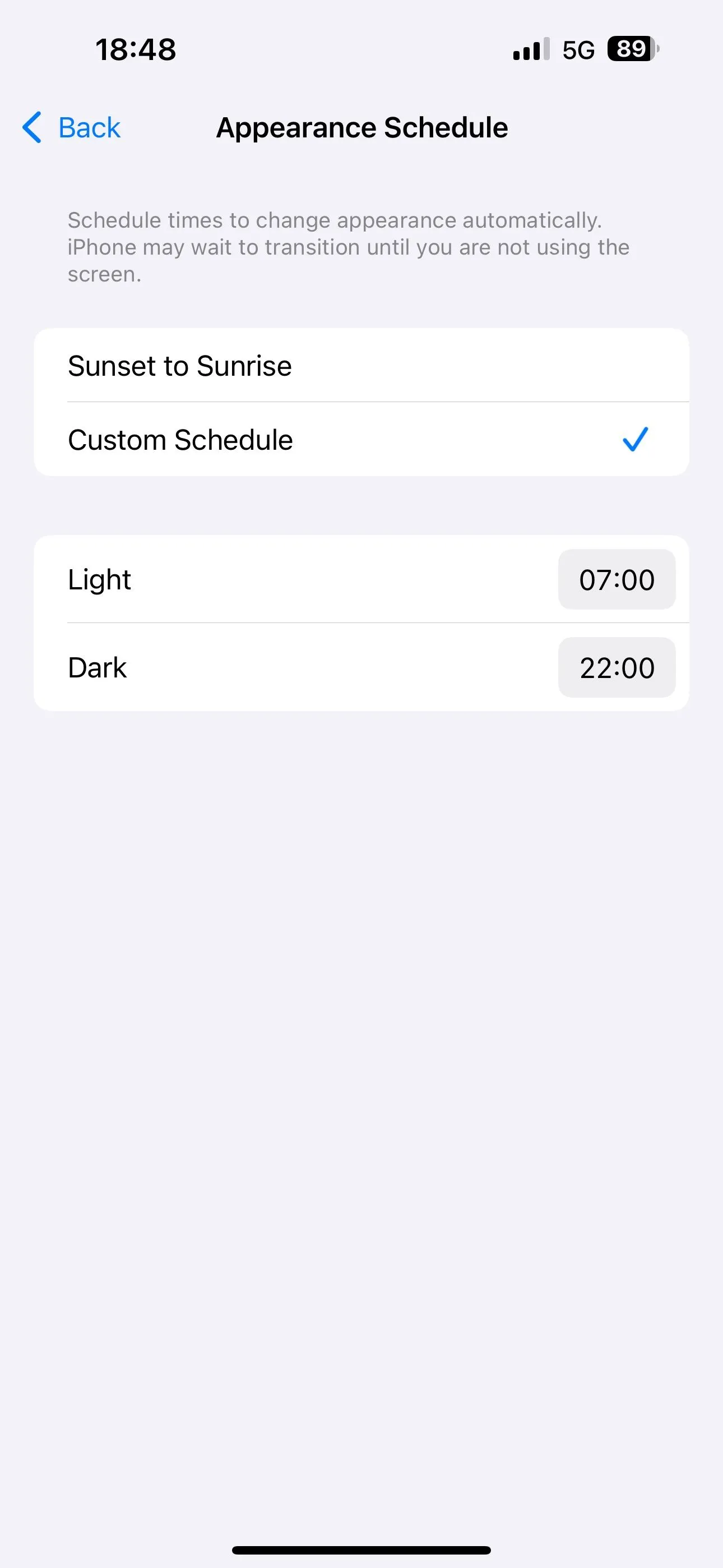Go back to the previous settings page
Viewport: 723px width, 1568px height.
[x=72, y=128]
